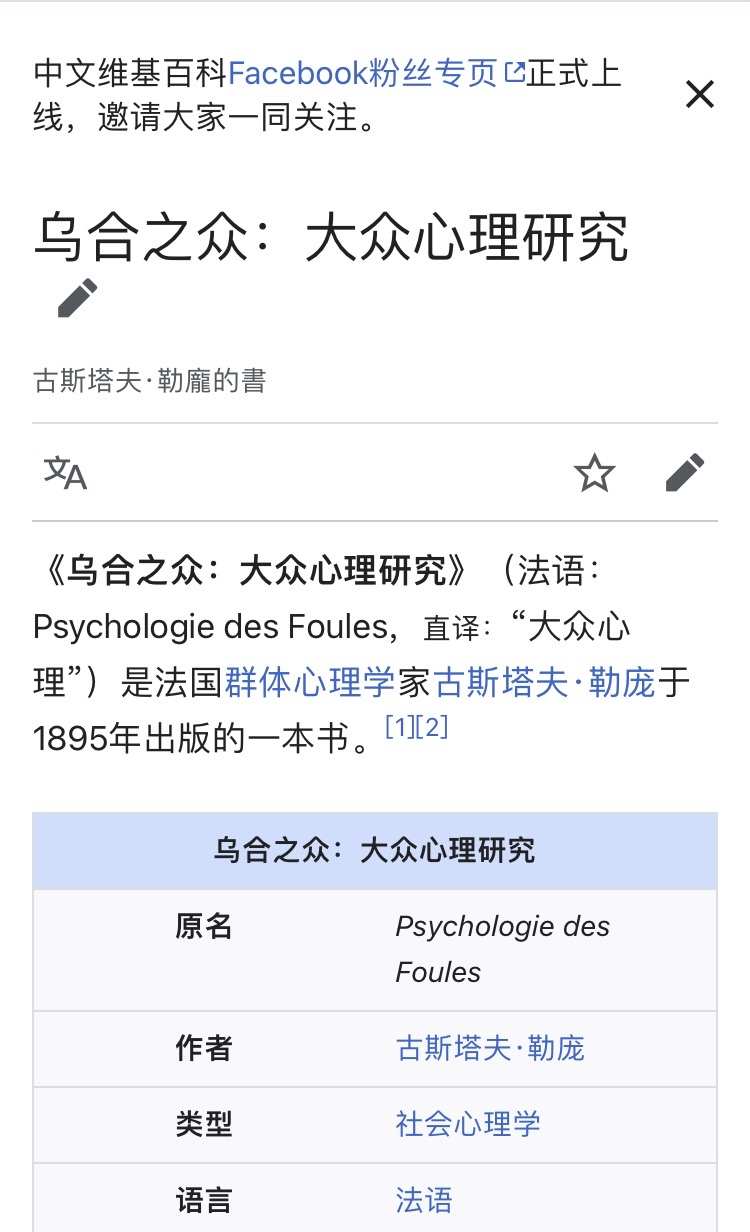Screen dimensions: 750x1232
Task: Star this article to watchlist
Action: point(595,472)
